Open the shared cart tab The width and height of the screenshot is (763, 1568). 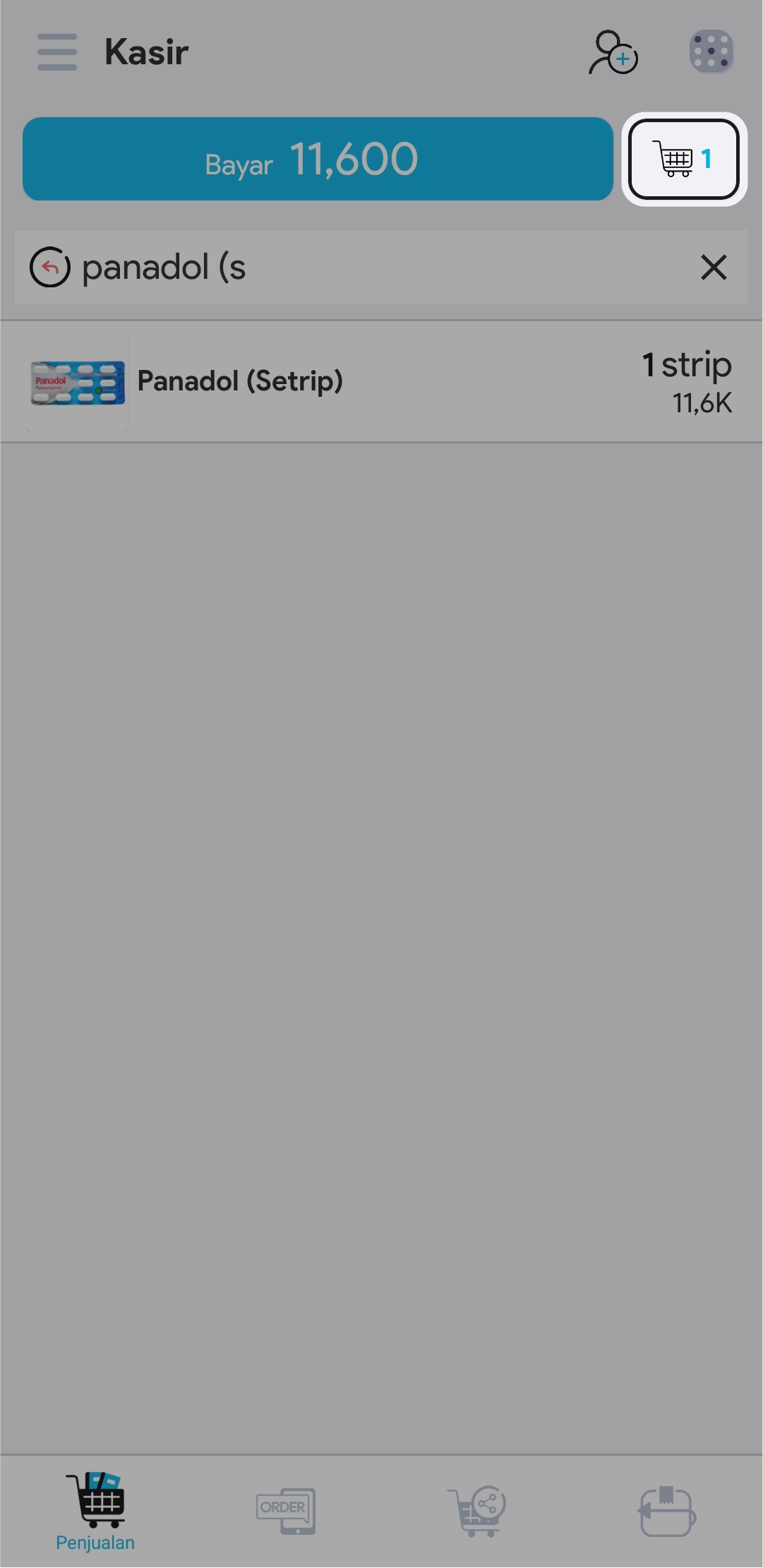(477, 1511)
